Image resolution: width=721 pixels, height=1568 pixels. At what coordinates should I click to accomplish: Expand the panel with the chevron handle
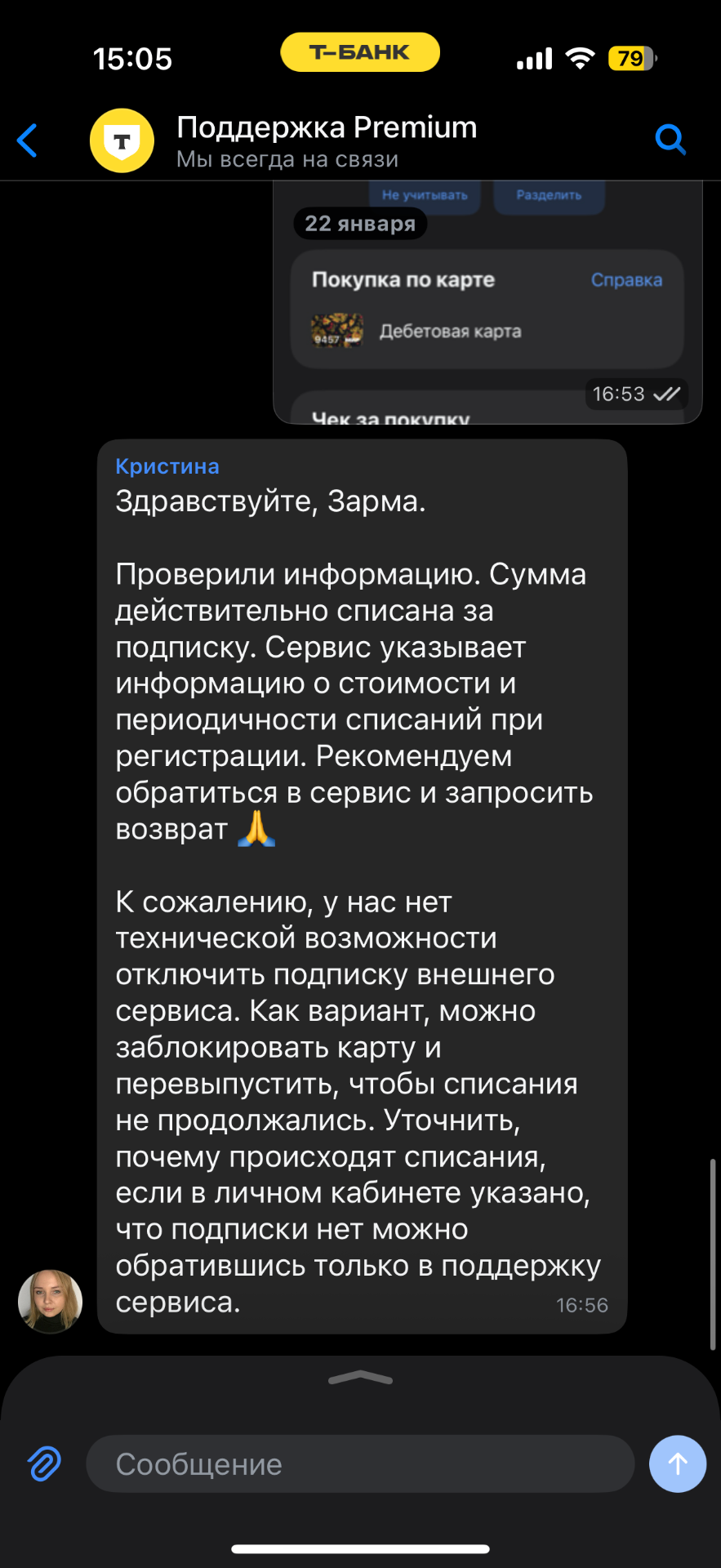pos(360,1379)
